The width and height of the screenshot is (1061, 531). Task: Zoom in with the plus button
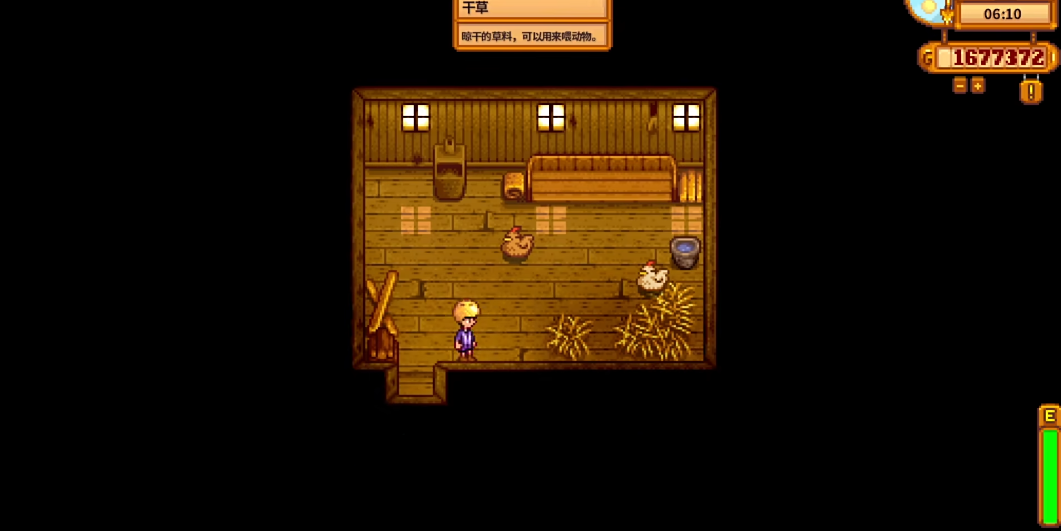[x=978, y=86]
